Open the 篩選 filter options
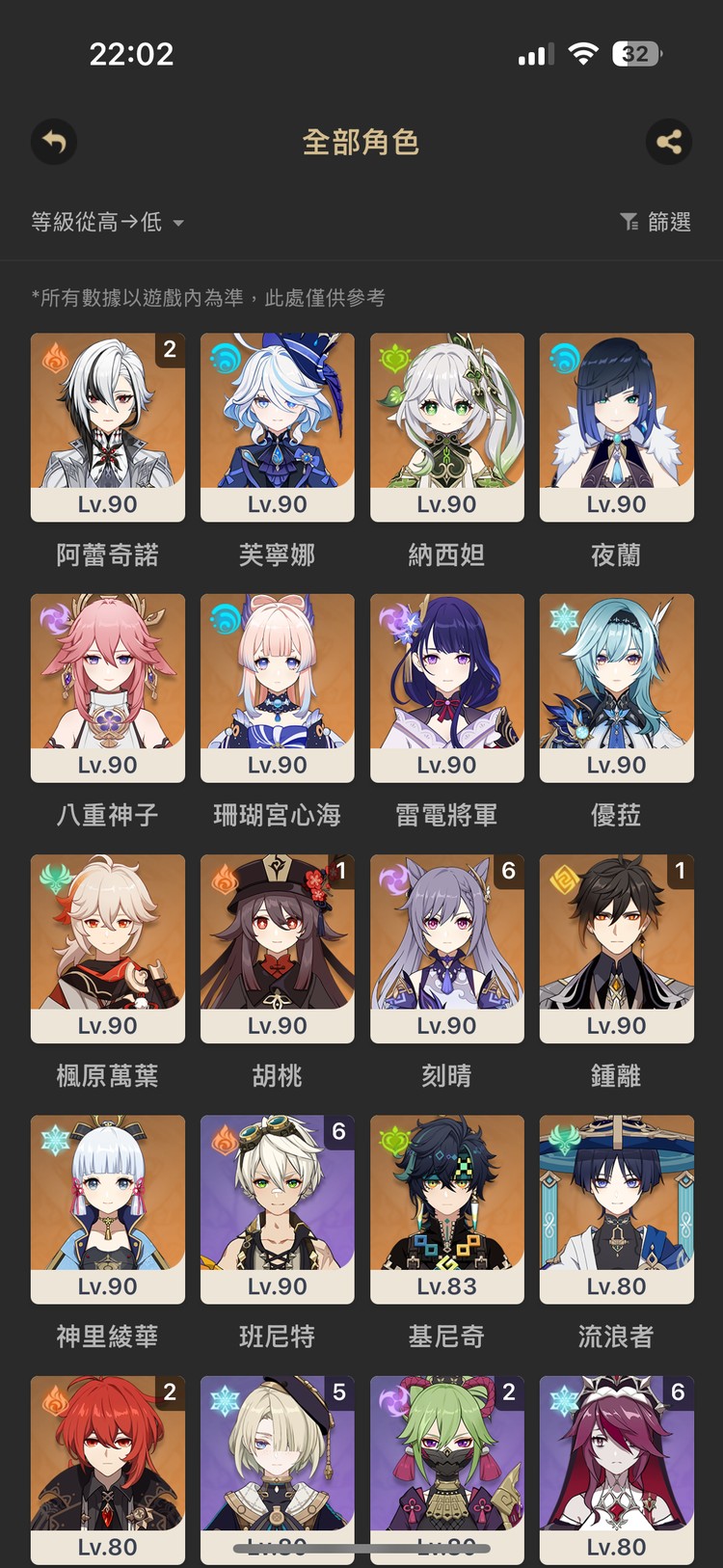Screen dimensions: 723x1568 pos(656,223)
